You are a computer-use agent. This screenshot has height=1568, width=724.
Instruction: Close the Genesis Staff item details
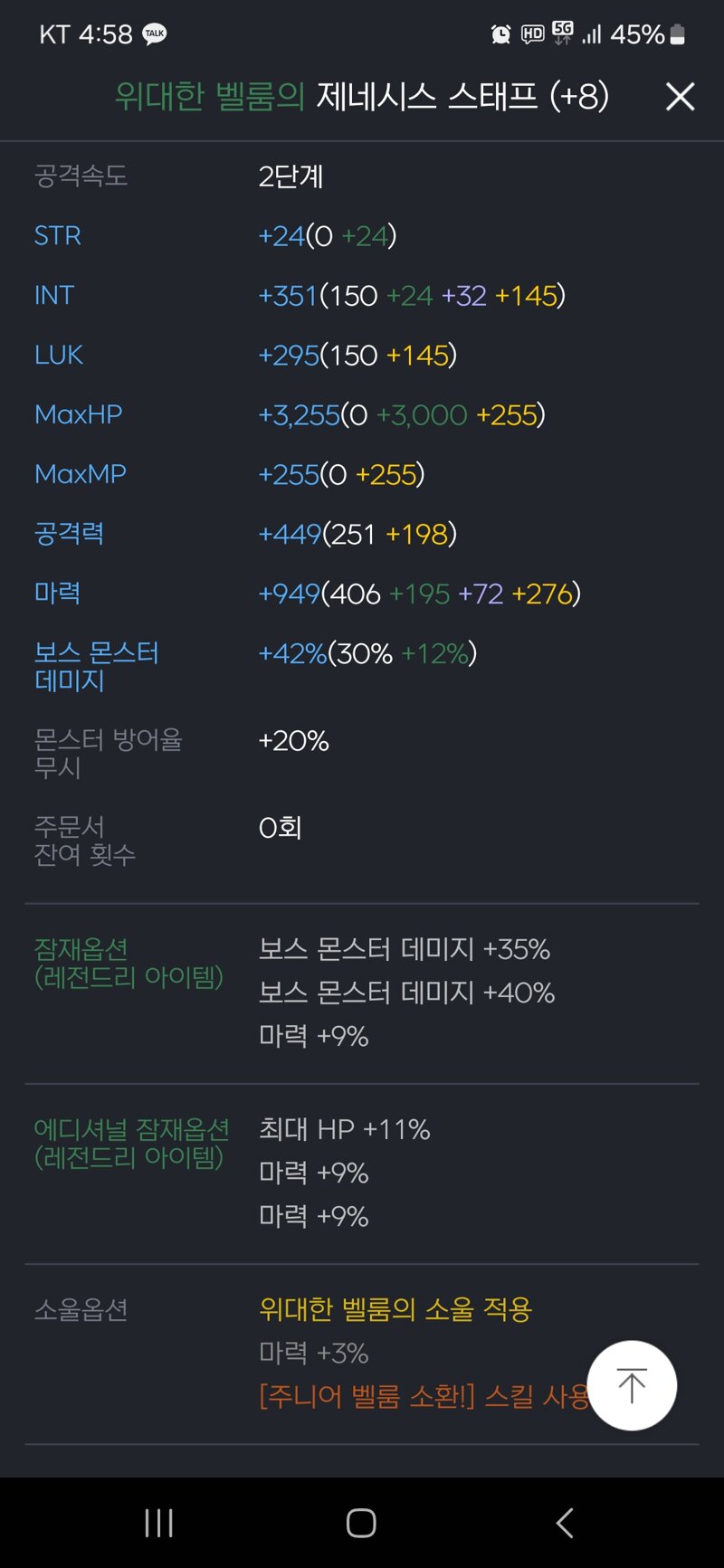(x=680, y=96)
